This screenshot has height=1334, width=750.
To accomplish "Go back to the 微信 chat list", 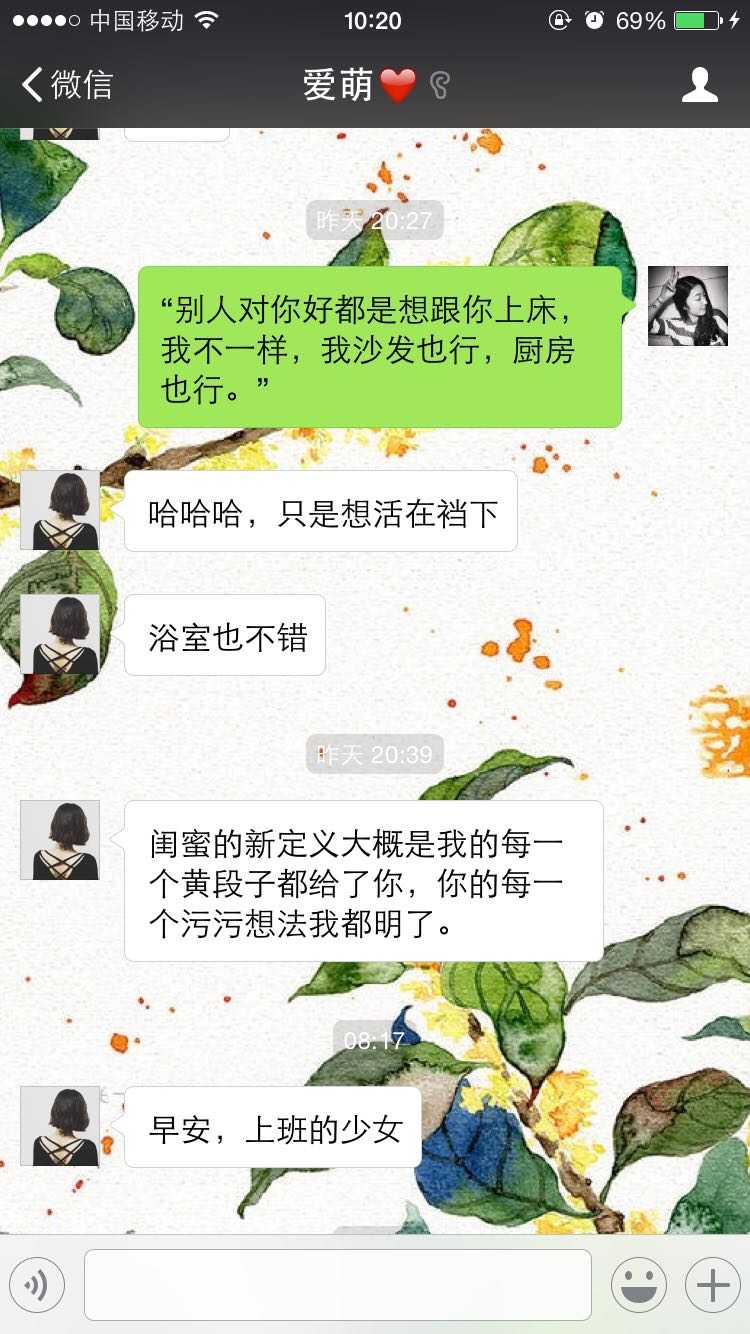I will pyautogui.click(x=66, y=85).
